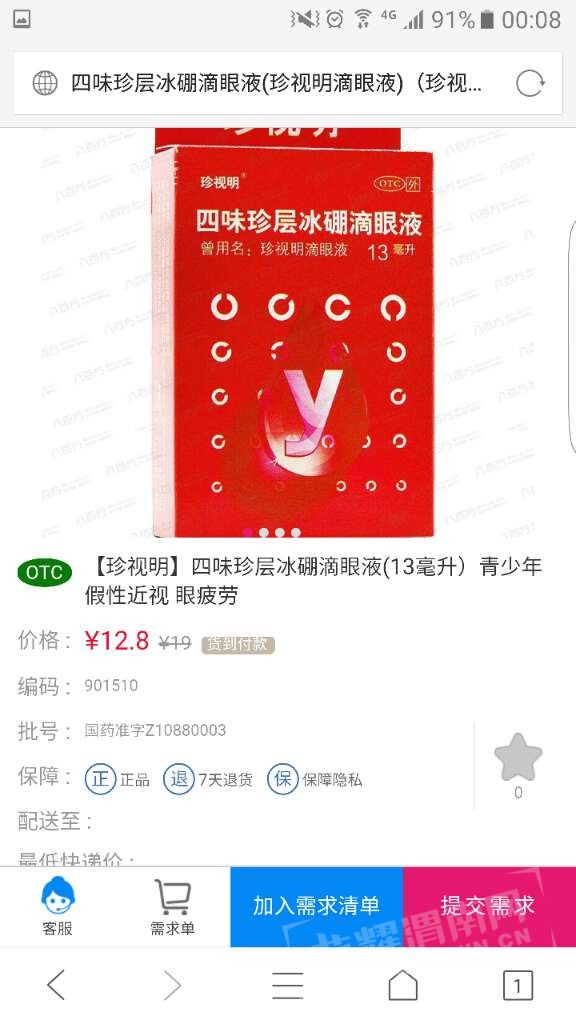The height and width of the screenshot is (1024, 576).
Task: Select the second image page indicator dot
Action: pos(264,532)
